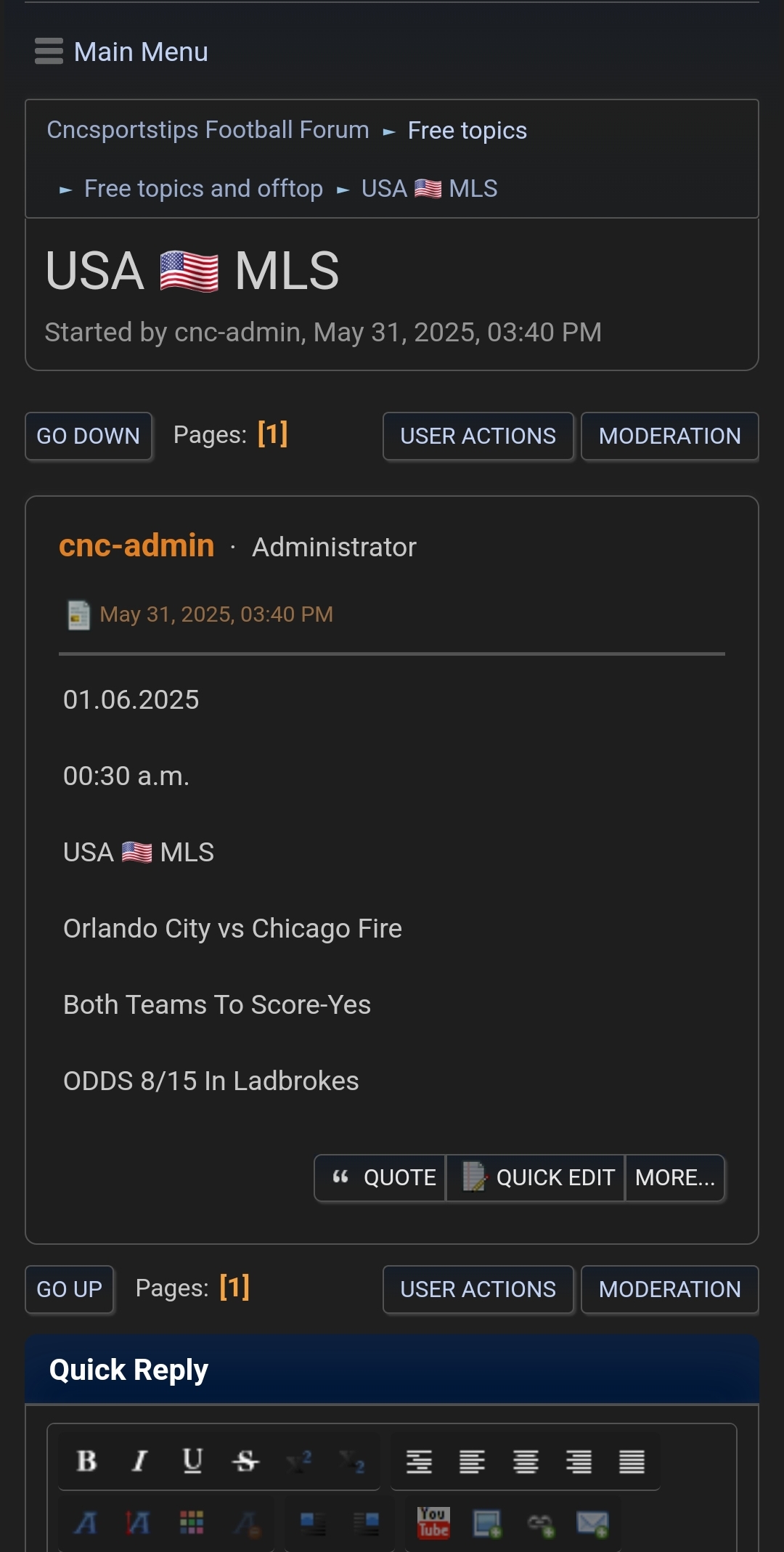
Task: Tap the Go Up button
Action: [70, 1289]
